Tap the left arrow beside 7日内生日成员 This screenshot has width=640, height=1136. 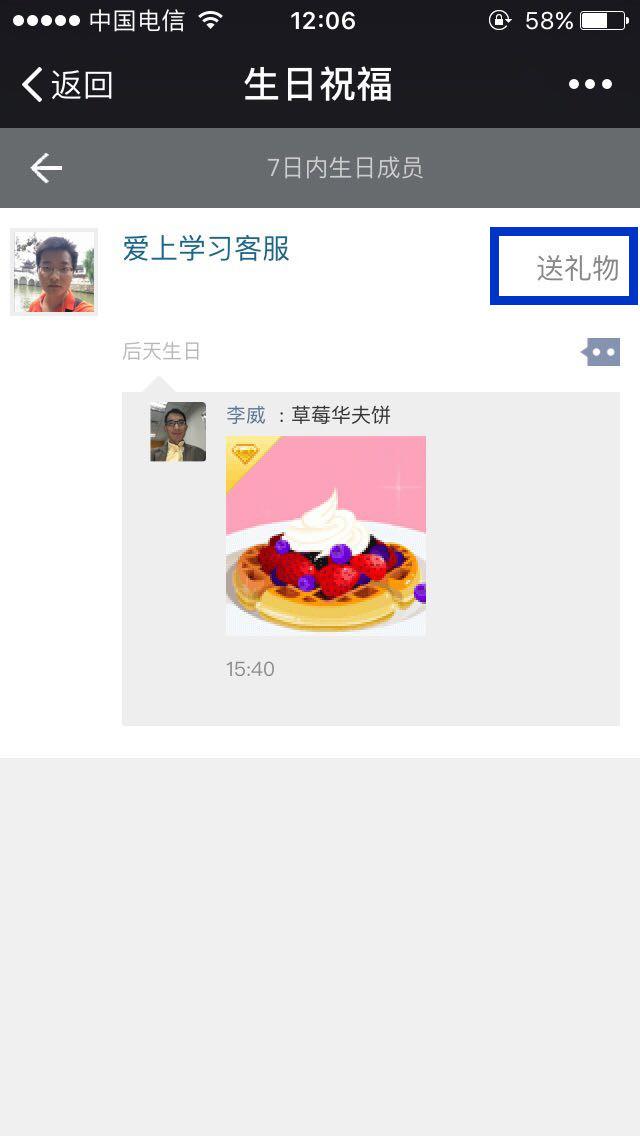click(46, 168)
